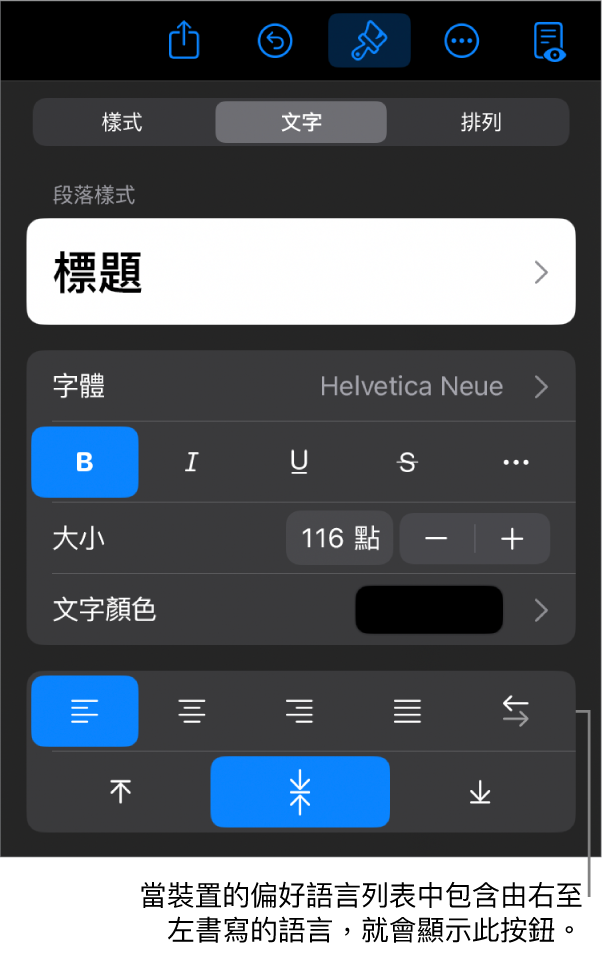Image resolution: width=603 pixels, height=953 pixels.
Task: Open the 字體 Helvetica Neue font row
Action: tap(301, 386)
